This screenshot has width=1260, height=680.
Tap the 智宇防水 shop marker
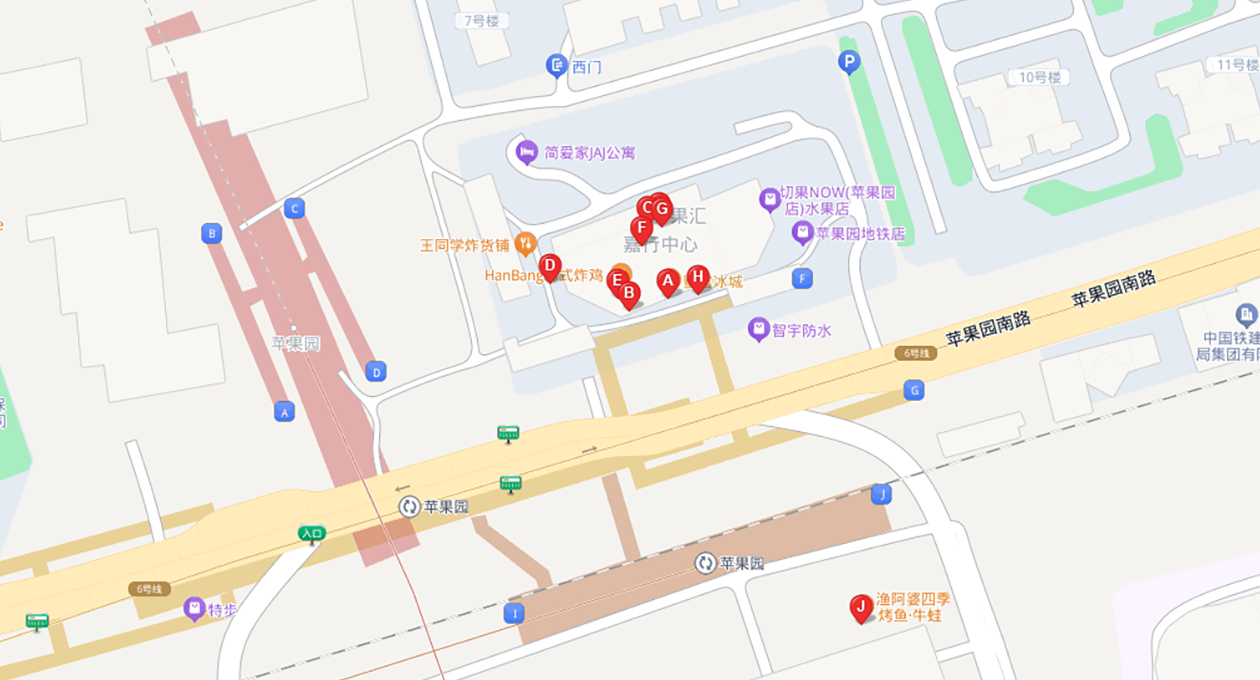(x=758, y=330)
